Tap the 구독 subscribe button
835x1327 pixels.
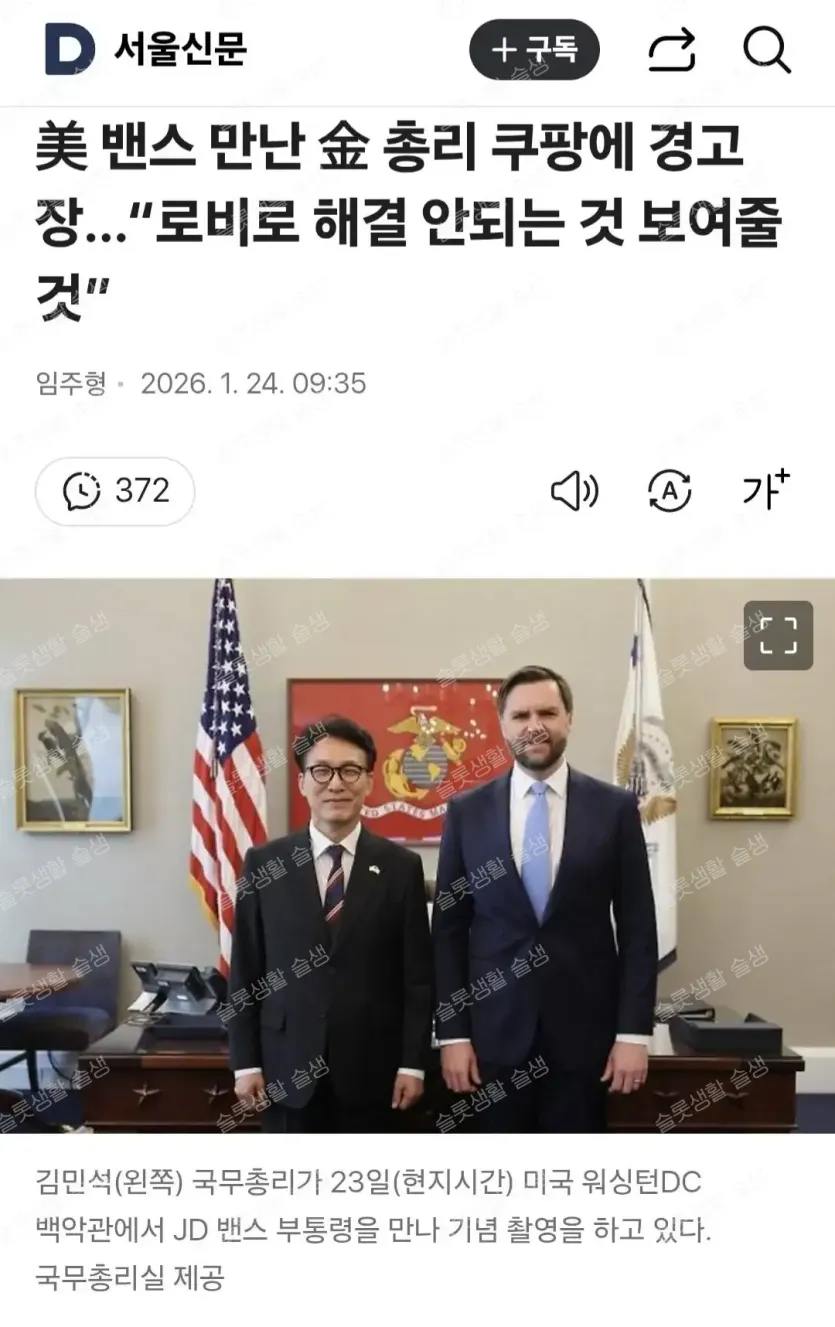pos(534,50)
